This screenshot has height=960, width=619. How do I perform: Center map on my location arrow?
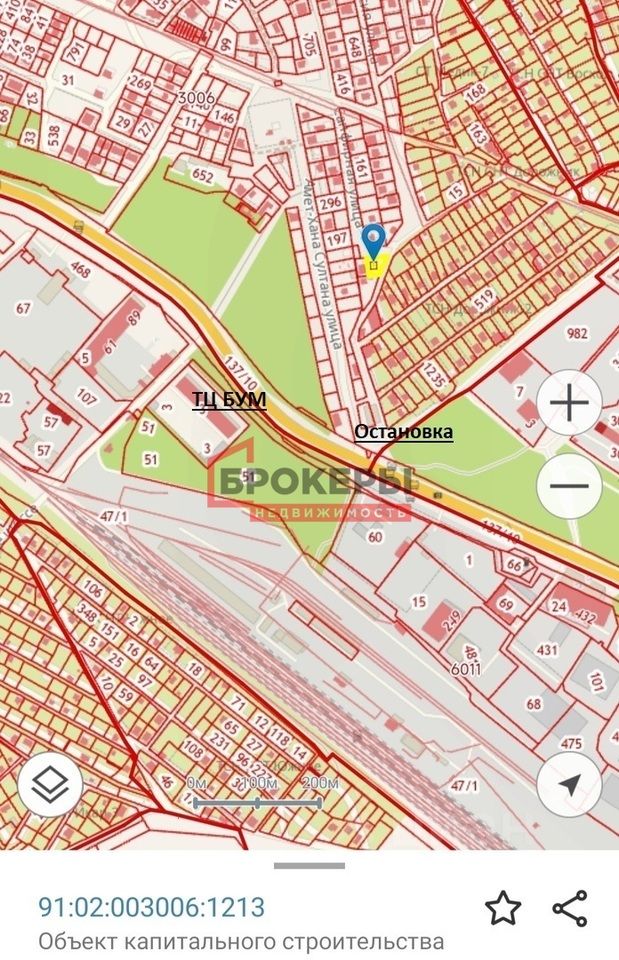pyautogui.click(x=569, y=784)
